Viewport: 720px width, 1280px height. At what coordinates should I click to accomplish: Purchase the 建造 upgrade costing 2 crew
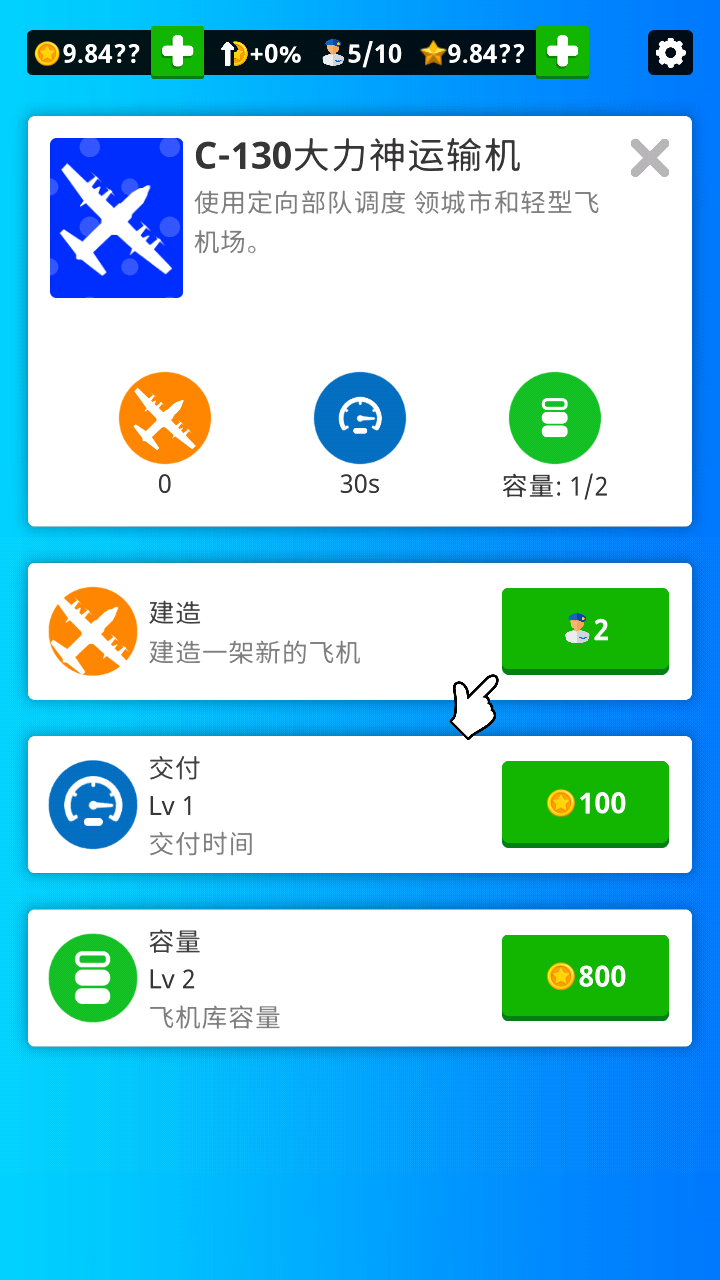pos(585,631)
